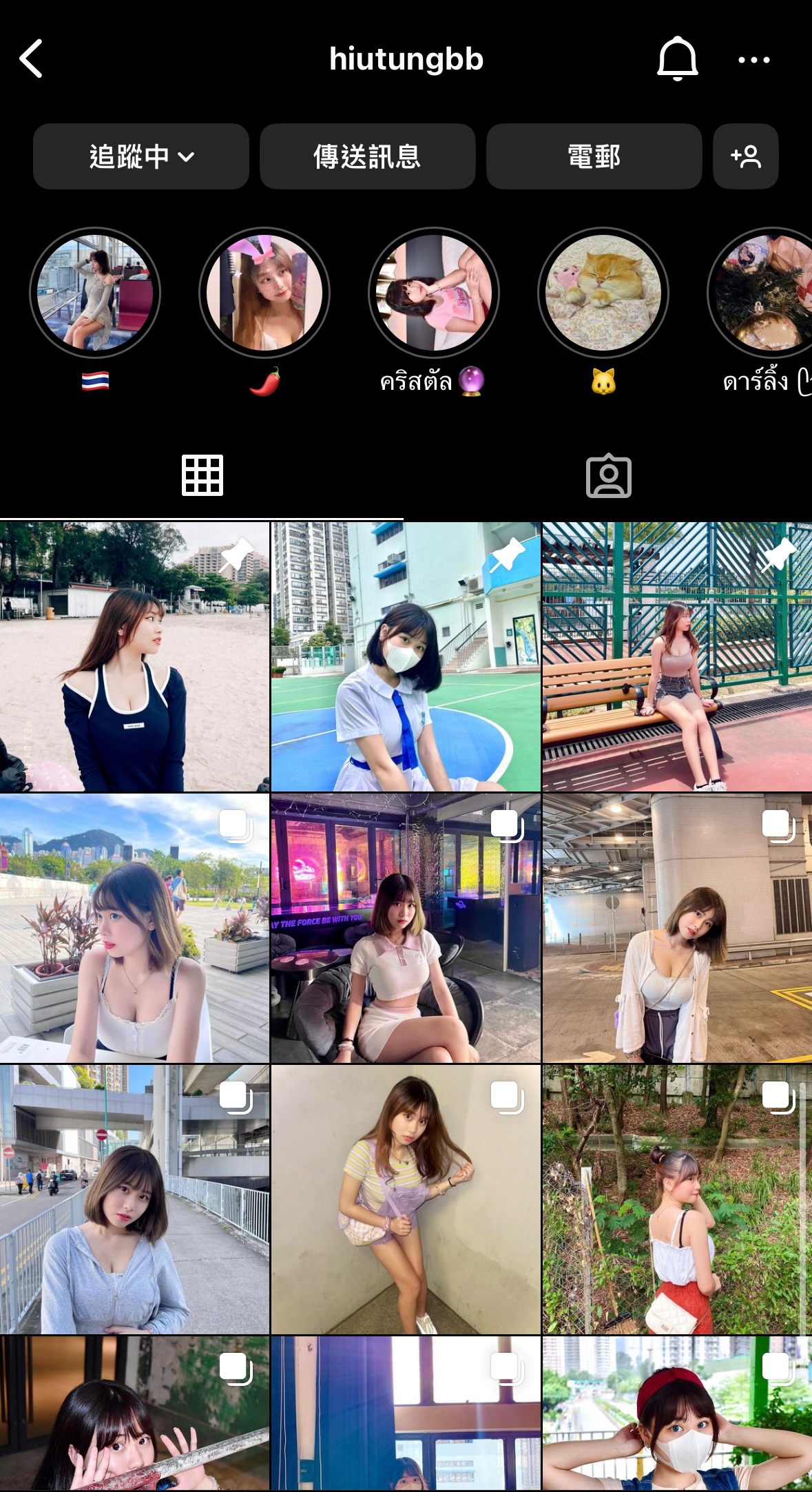Open the notifications bell for hiutungbb
Viewport: 812px width, 1492px height.
click(x=678, y=59)
